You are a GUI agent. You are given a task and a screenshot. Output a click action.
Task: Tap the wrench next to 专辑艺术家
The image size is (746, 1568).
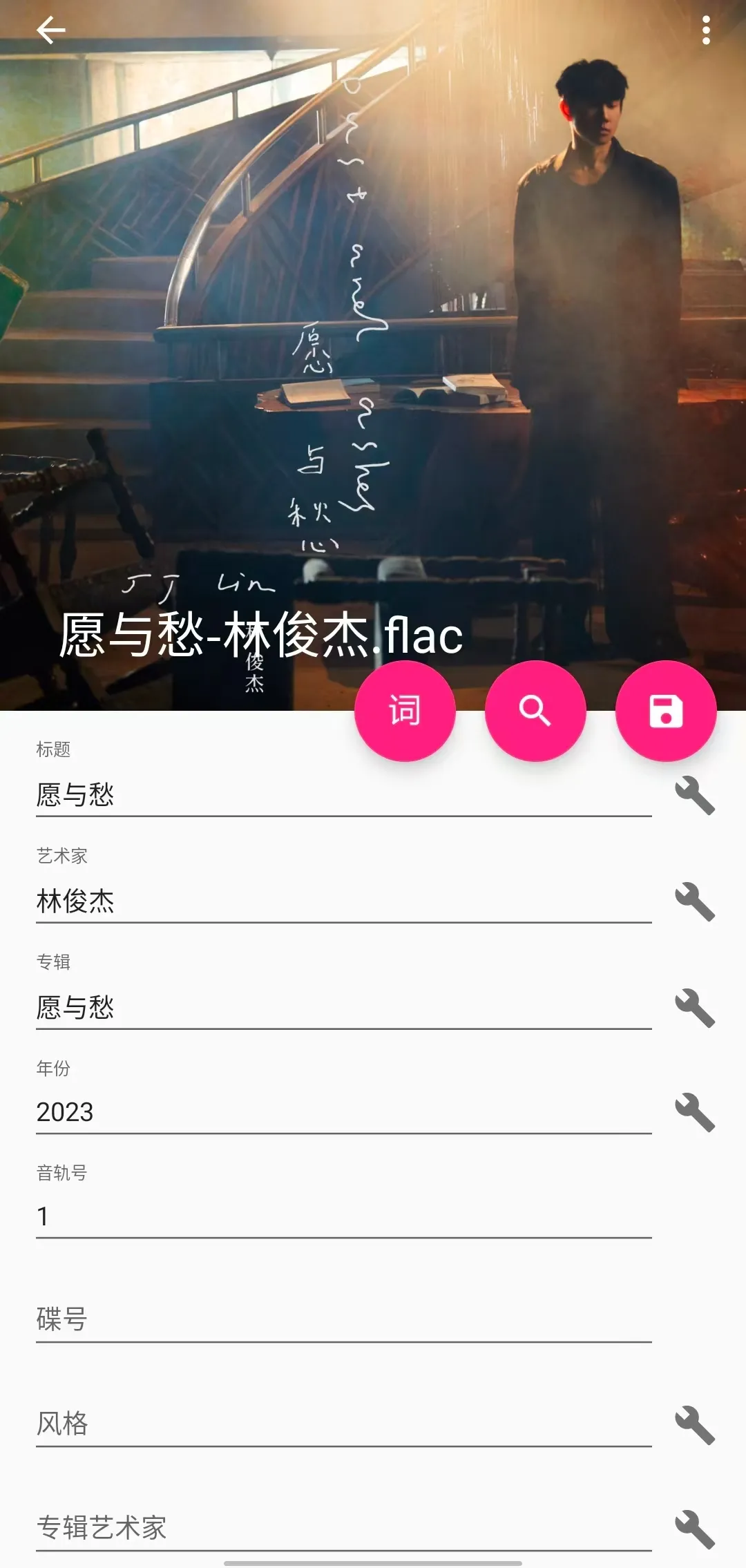pos(695,1529)
